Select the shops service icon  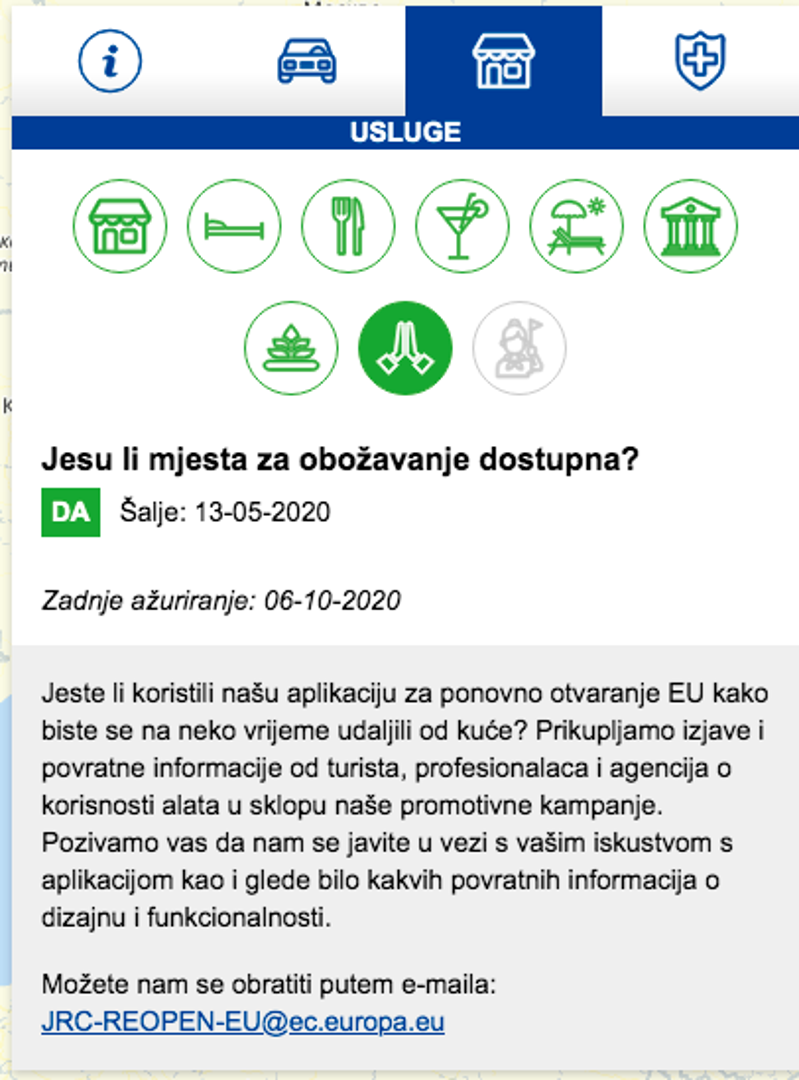coord(120,226)
